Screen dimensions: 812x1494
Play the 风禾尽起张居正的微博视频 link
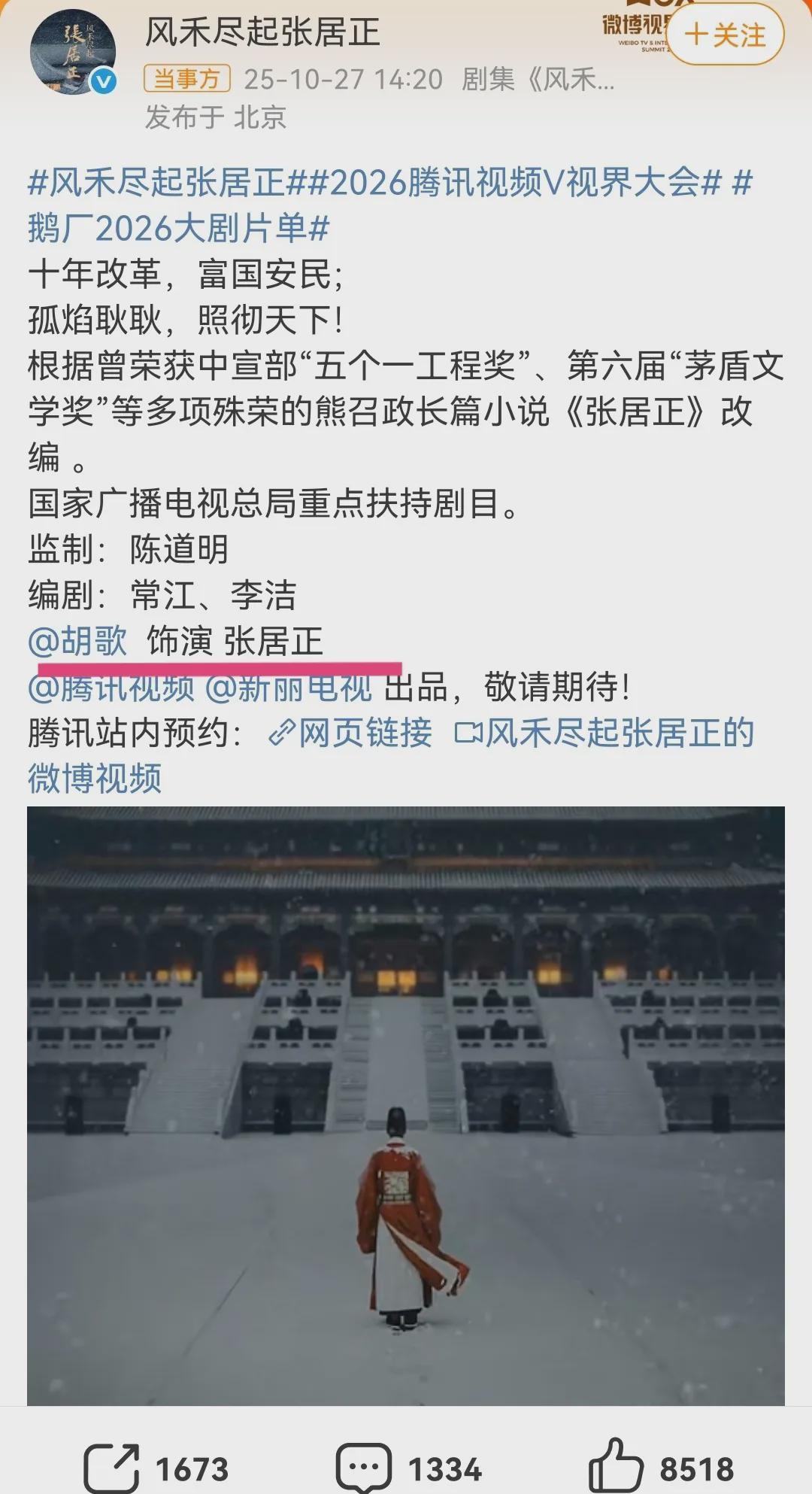pos(604,733)
